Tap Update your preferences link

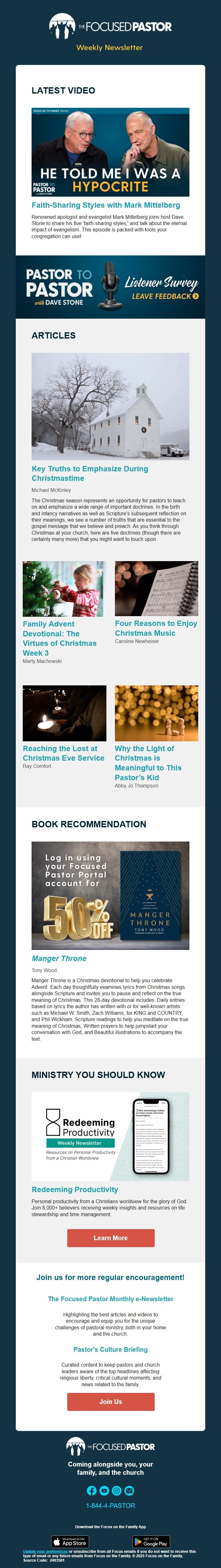point(45,1552)
